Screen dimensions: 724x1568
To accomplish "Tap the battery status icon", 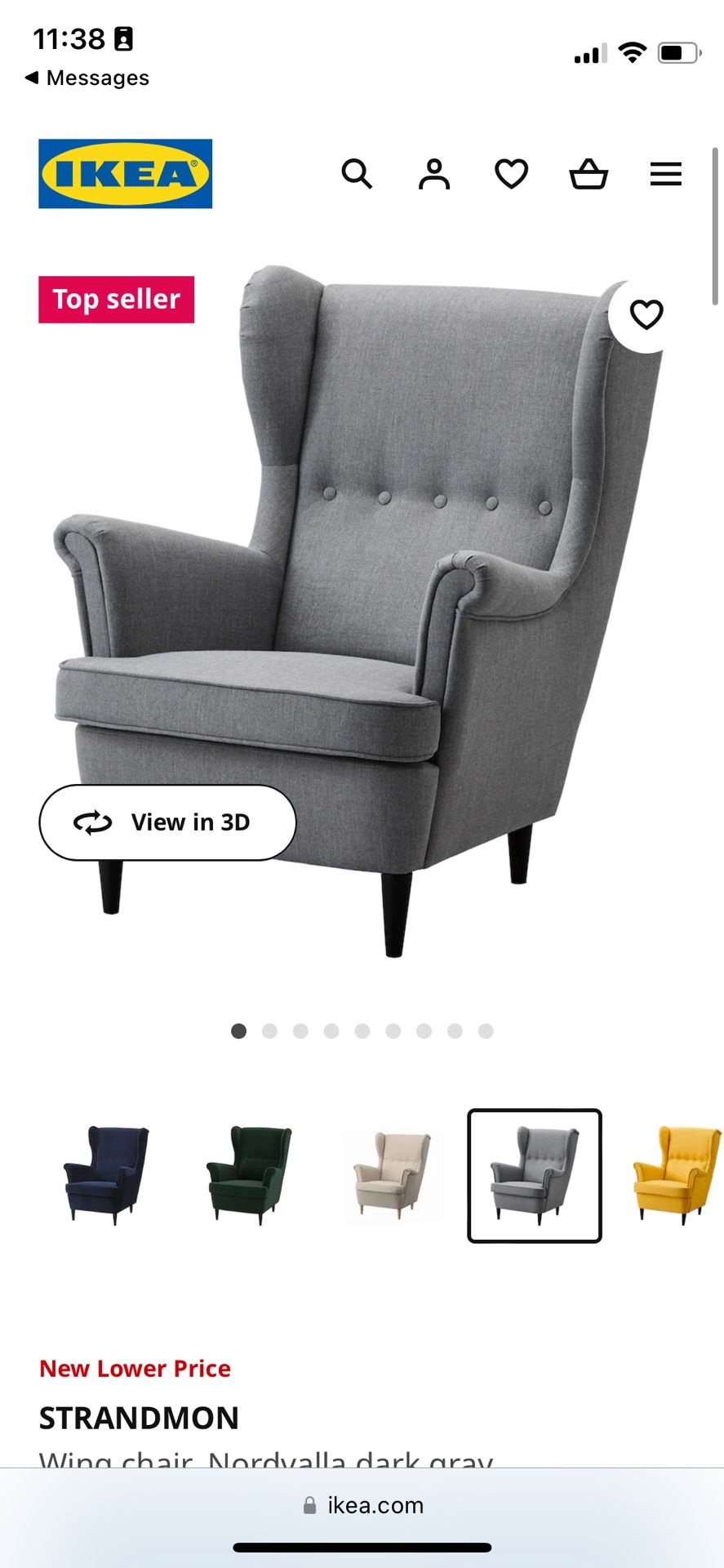I will click(677, 52).
